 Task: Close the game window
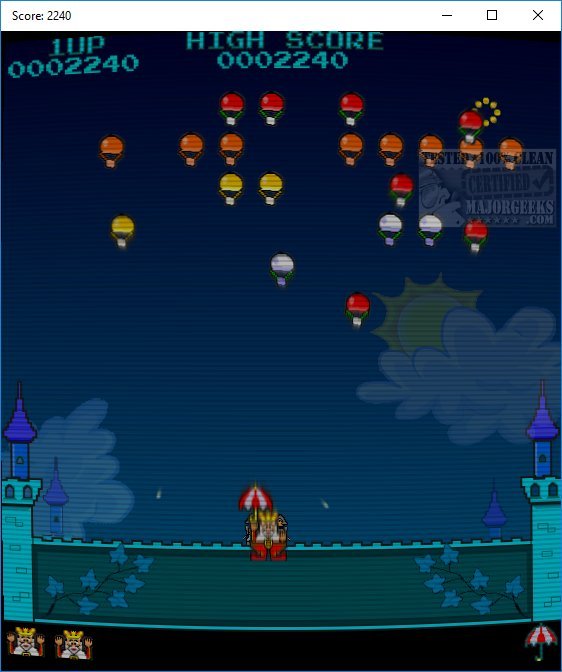click(538, 15)
